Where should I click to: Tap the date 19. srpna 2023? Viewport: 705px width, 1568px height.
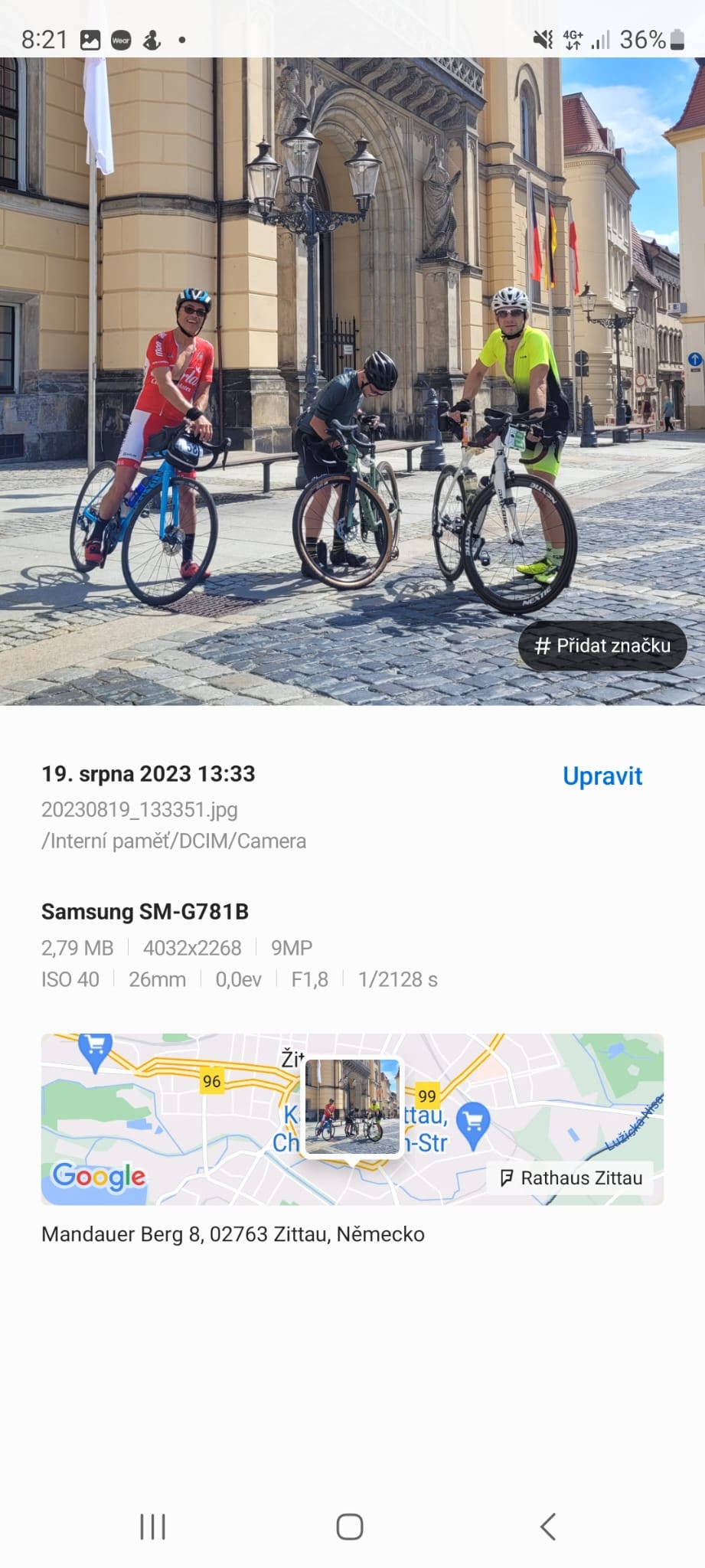pos(149,773)
